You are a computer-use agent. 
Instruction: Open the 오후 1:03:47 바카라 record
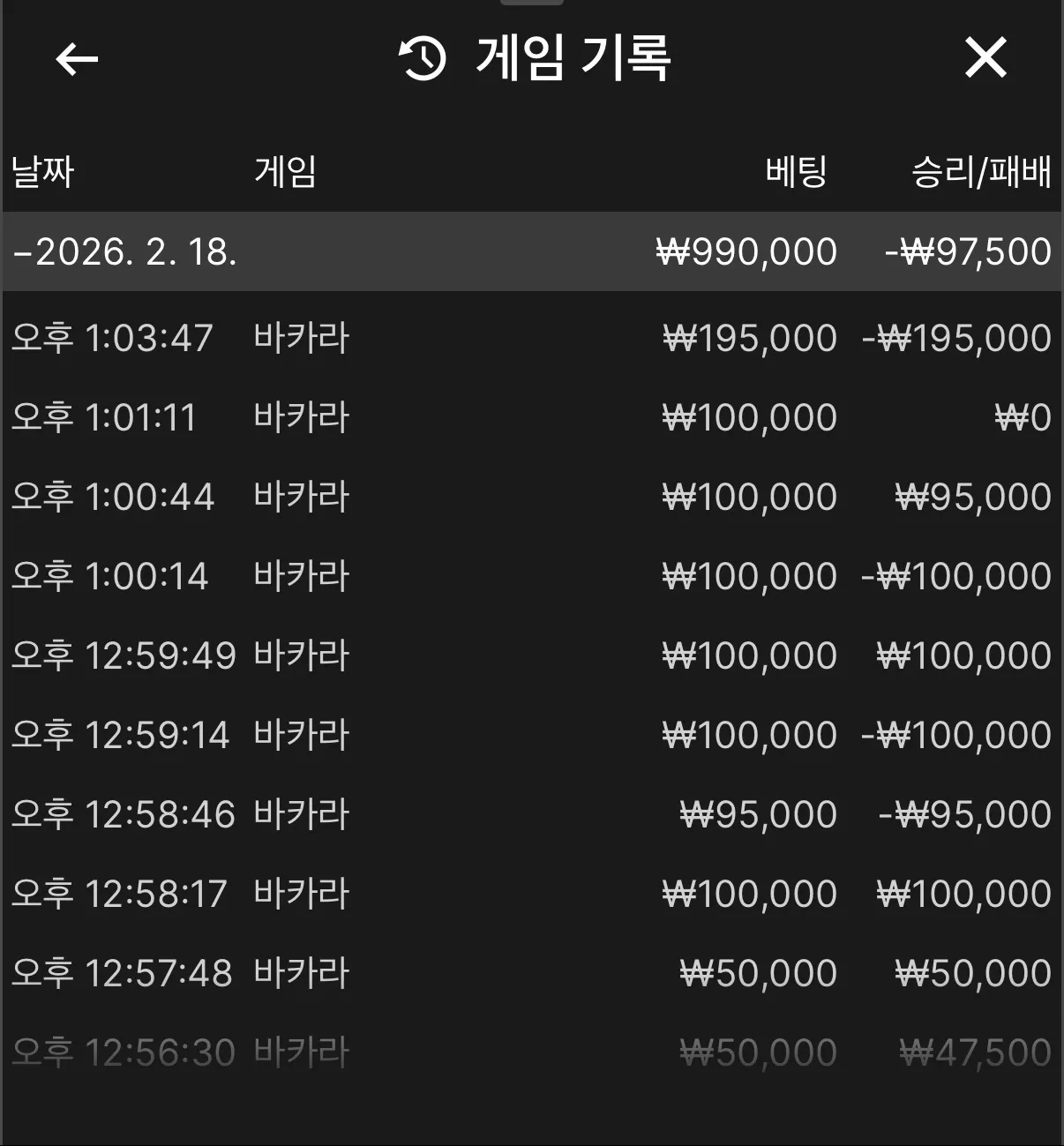(532, 338)
